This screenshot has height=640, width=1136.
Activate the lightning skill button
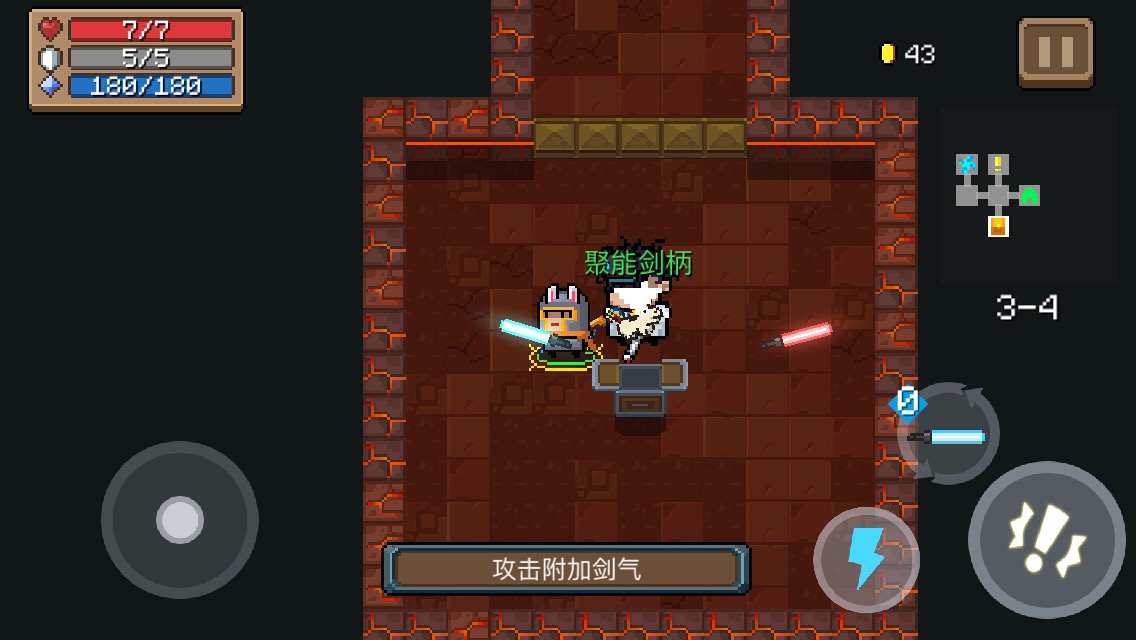pyautogui.click(x=865, y=558)
